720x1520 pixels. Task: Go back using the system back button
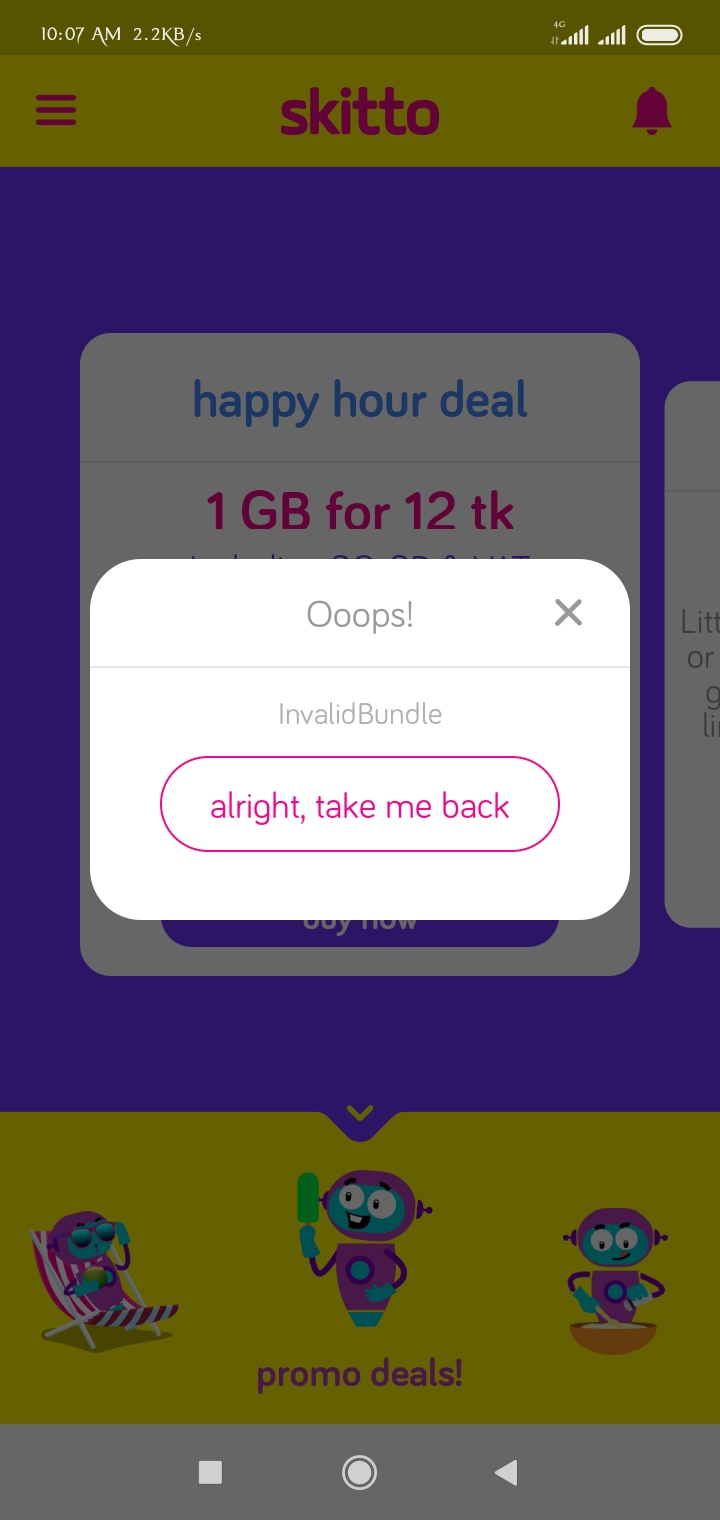507,1472
